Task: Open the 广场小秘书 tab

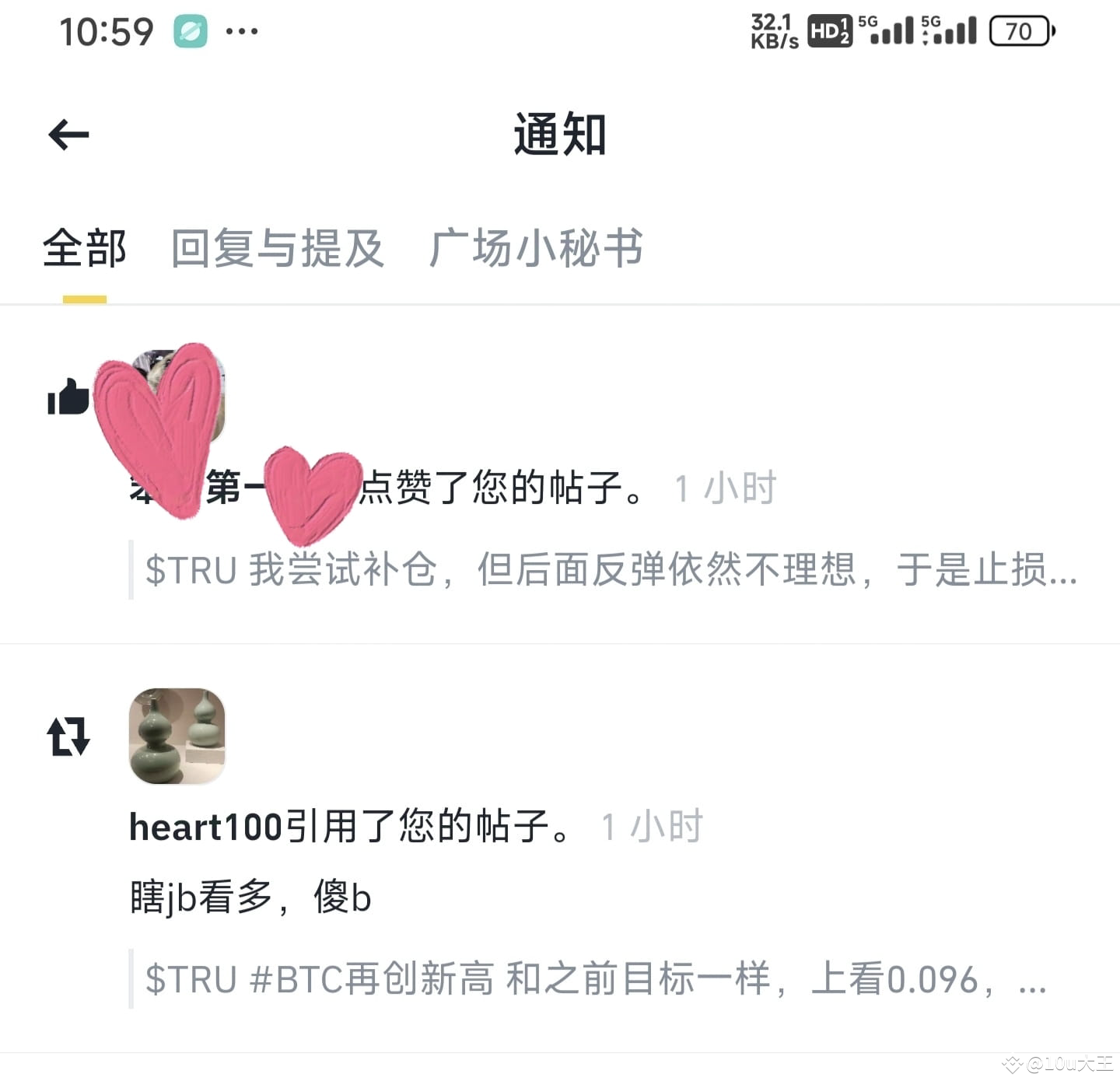Action: (x=536, y=249)
